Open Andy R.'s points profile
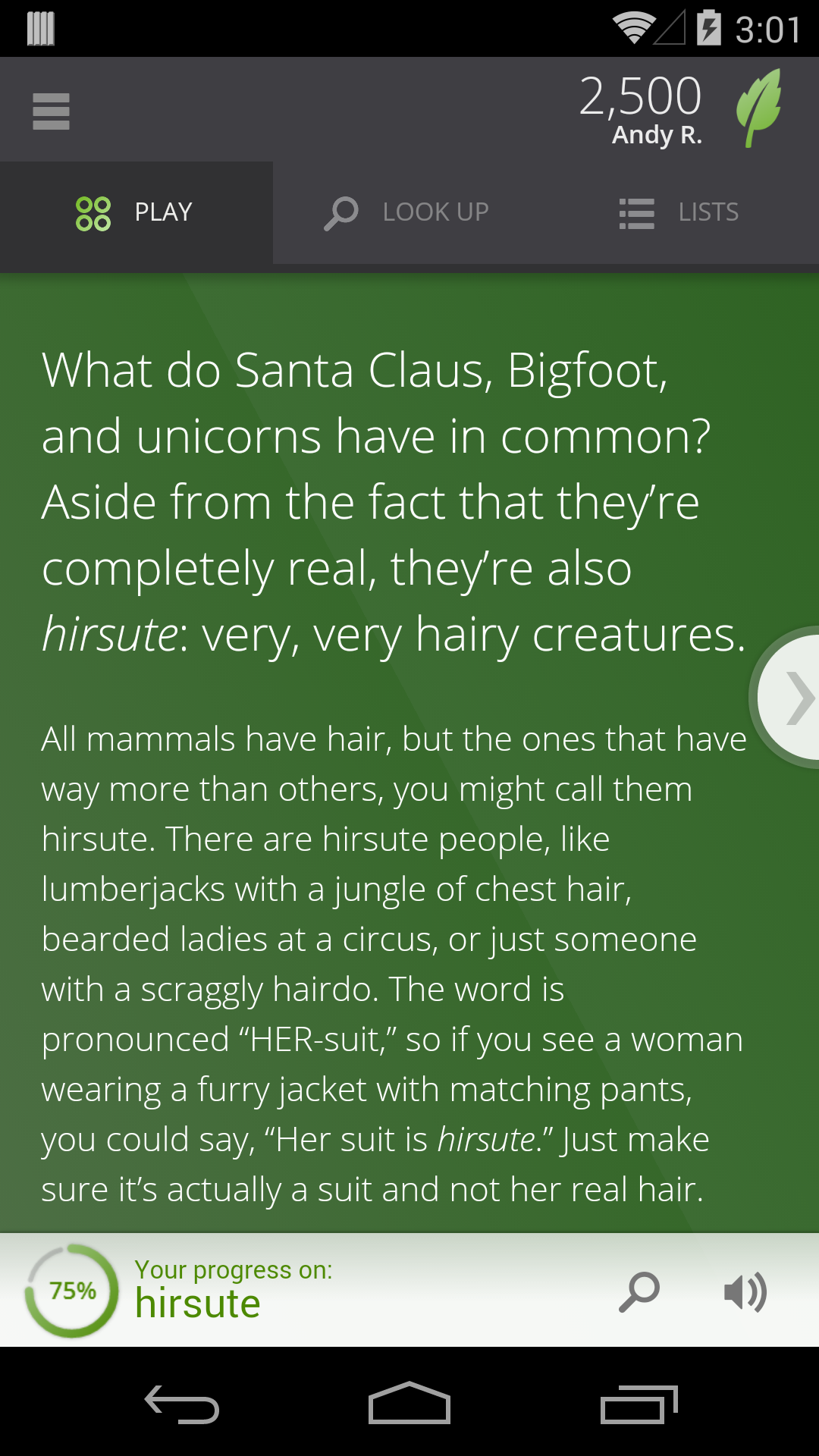The image size is (819, 1456). tap(677, 108)
